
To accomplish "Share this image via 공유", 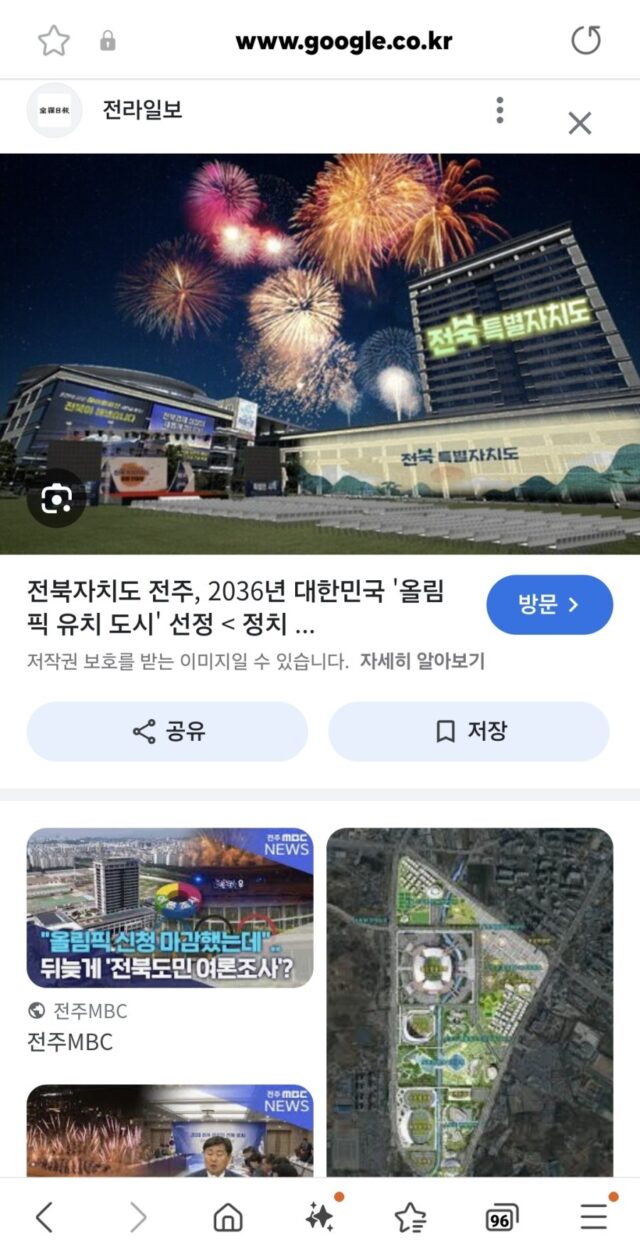I will tap(167, 731).
